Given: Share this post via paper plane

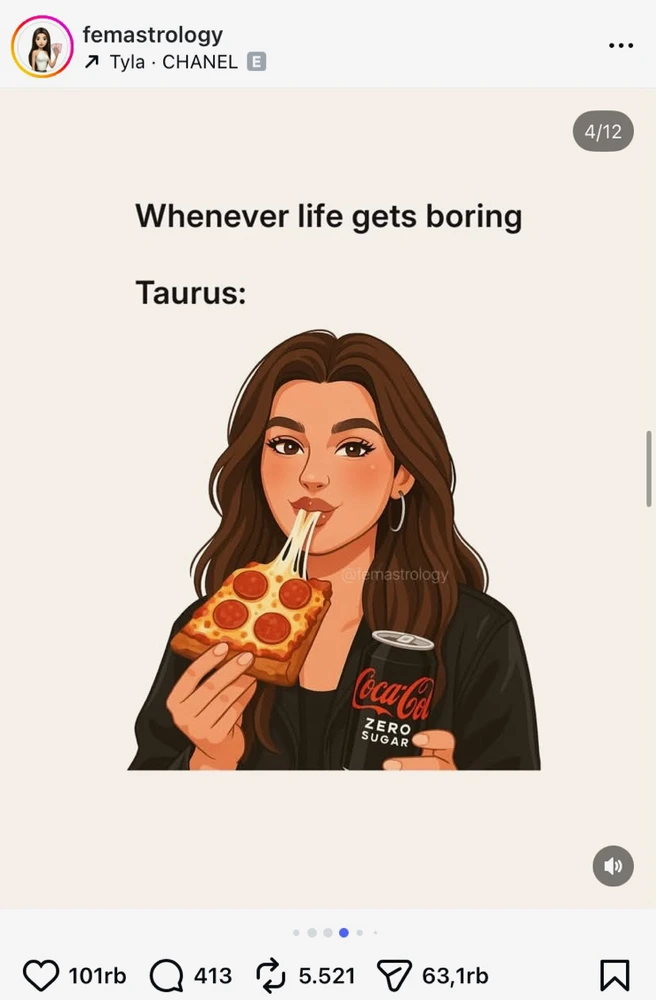Looking at the screenshot, I should pos(393,975).
